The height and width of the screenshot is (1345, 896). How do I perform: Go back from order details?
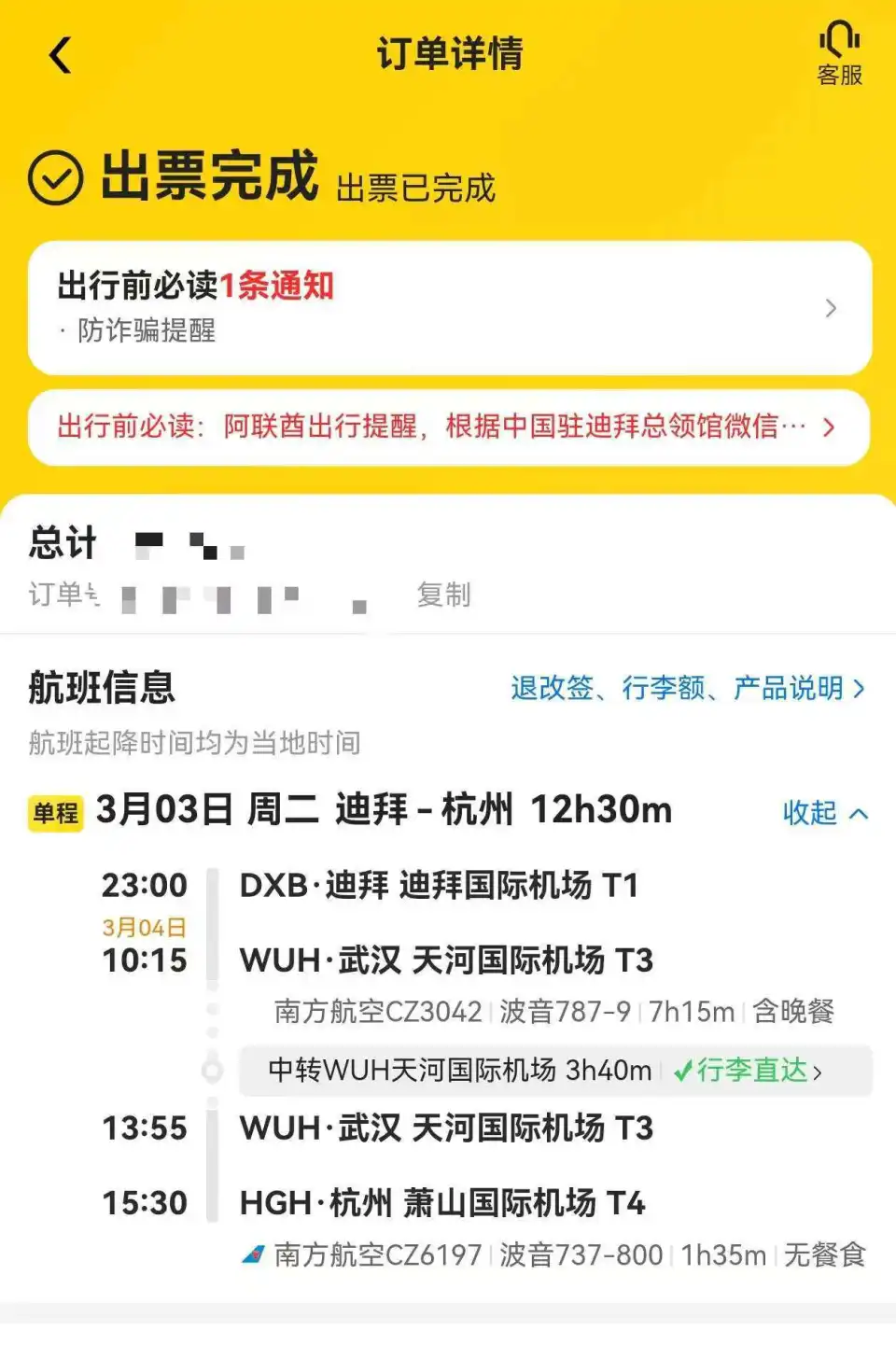(61, 55)
